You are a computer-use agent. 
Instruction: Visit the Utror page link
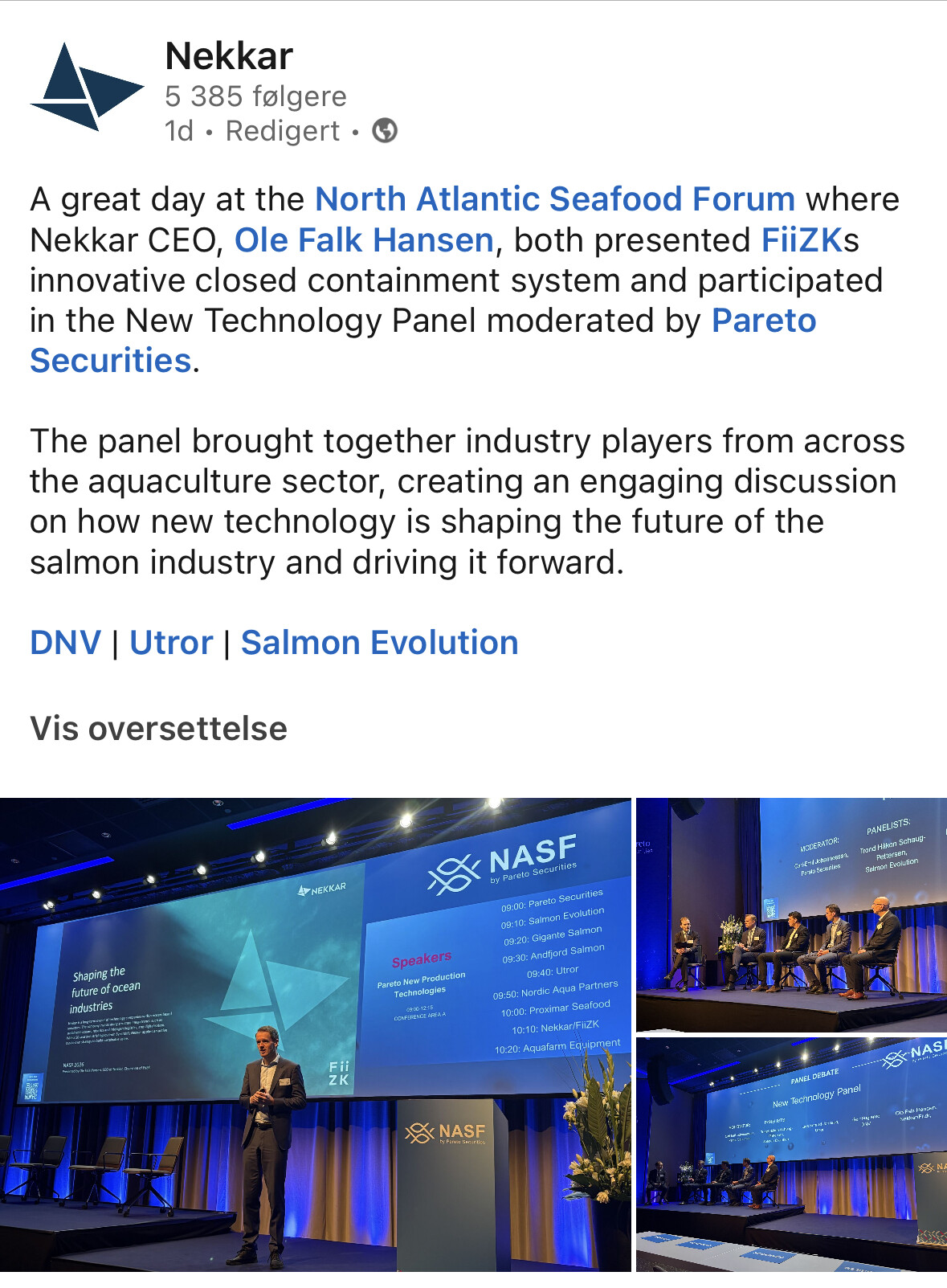[x=171, y=643]
